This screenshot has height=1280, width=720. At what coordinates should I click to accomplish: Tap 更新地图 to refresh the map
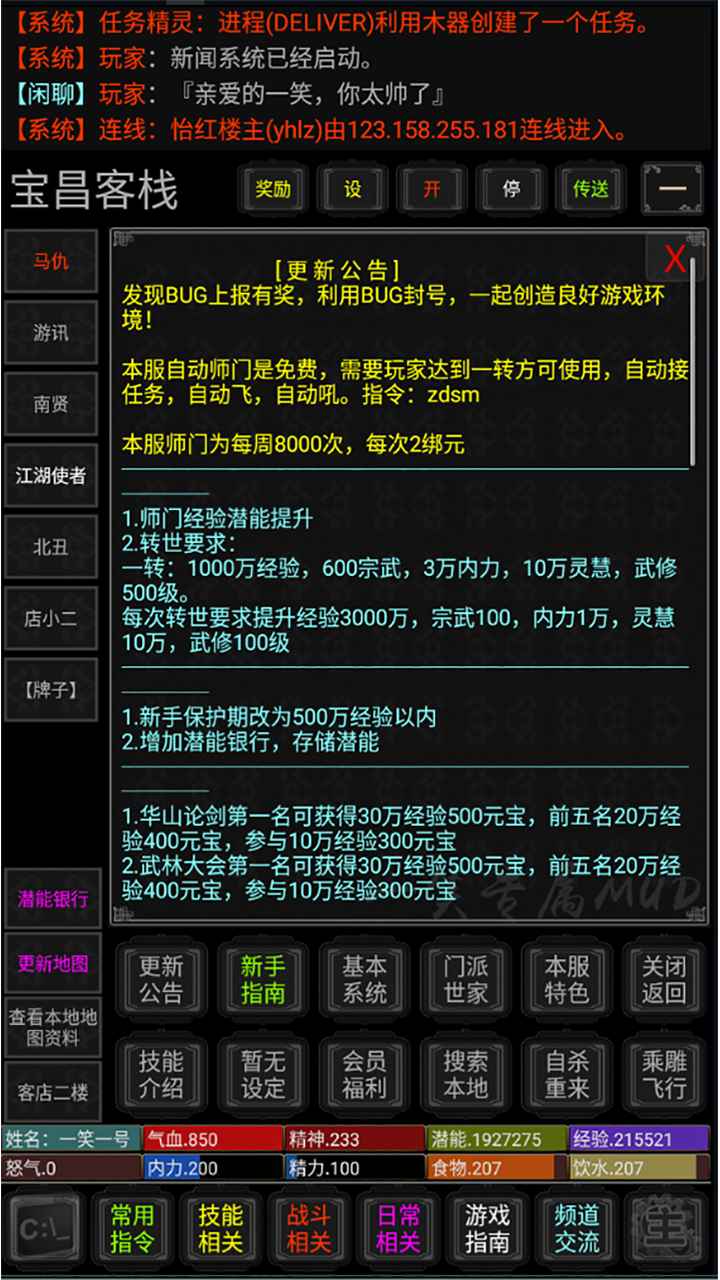click(52, 964)
